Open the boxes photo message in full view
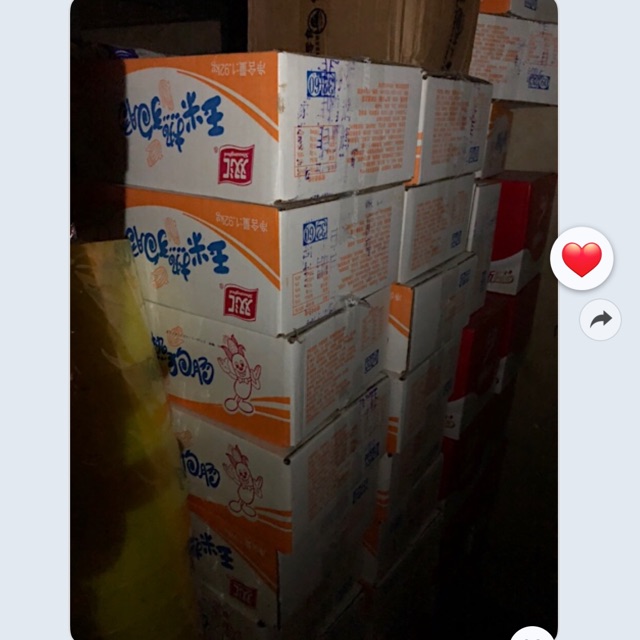 (313, 320)
